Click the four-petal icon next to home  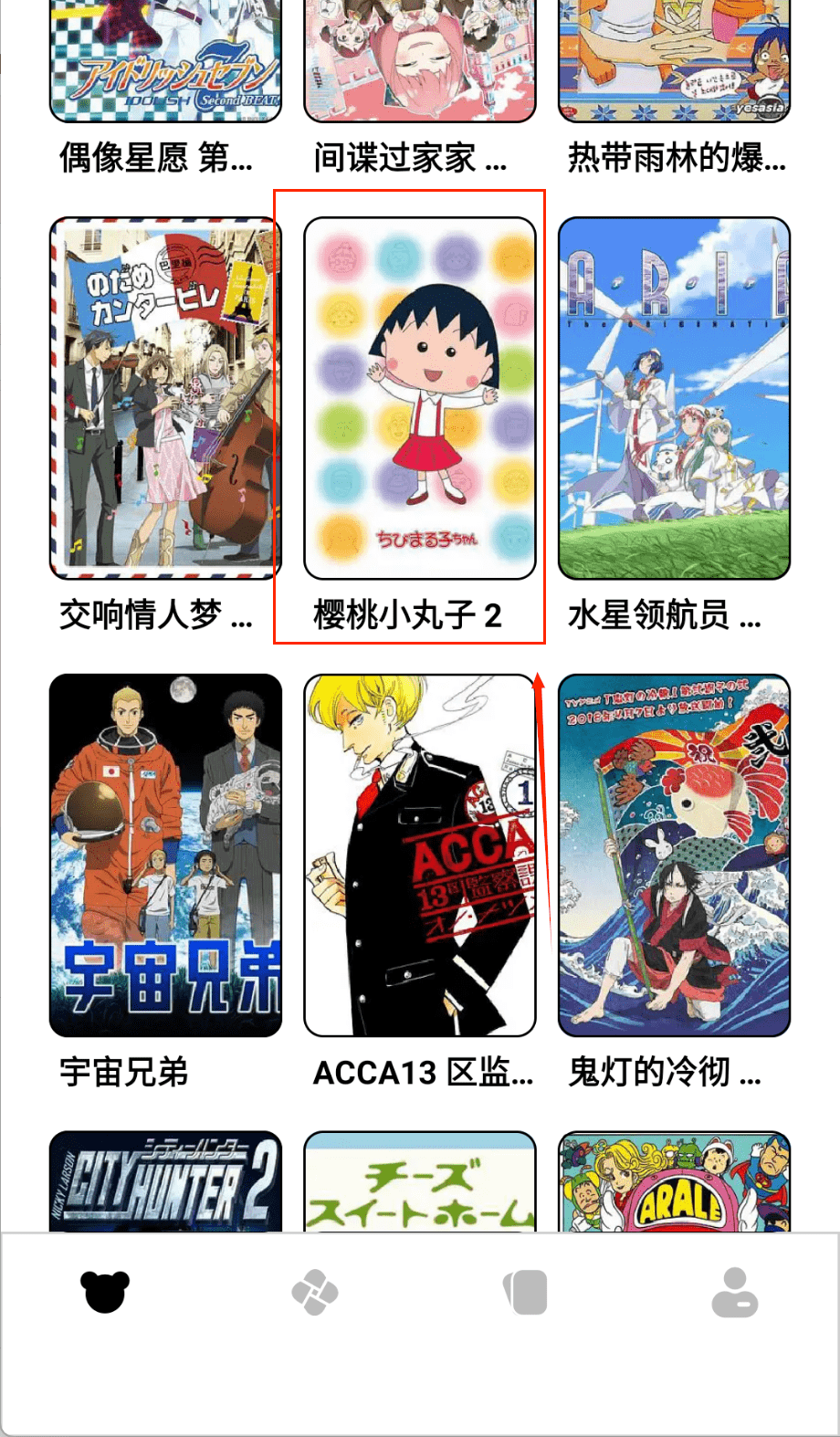pyautogui.click(x=317, y=1291)
